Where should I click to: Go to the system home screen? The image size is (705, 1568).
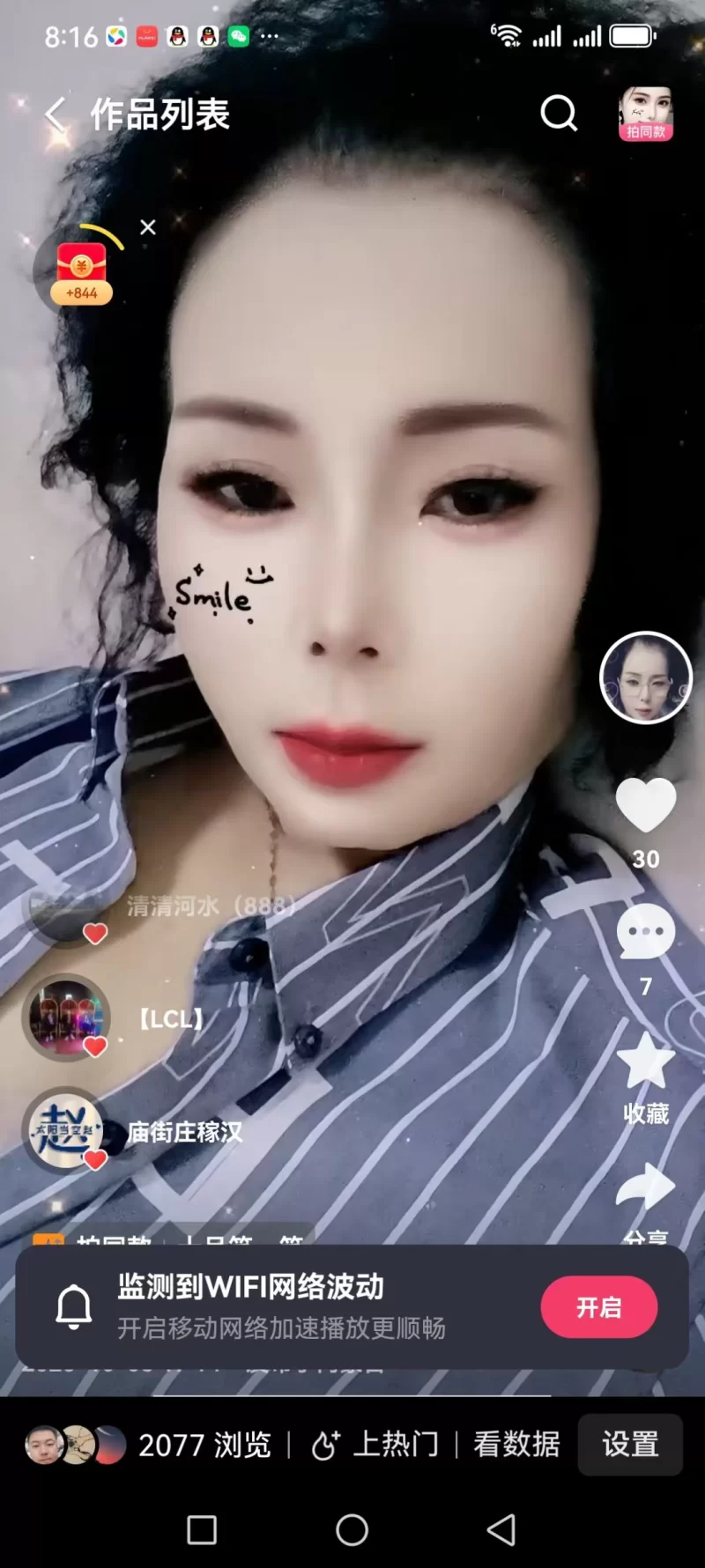click(x=352, y=1530)
